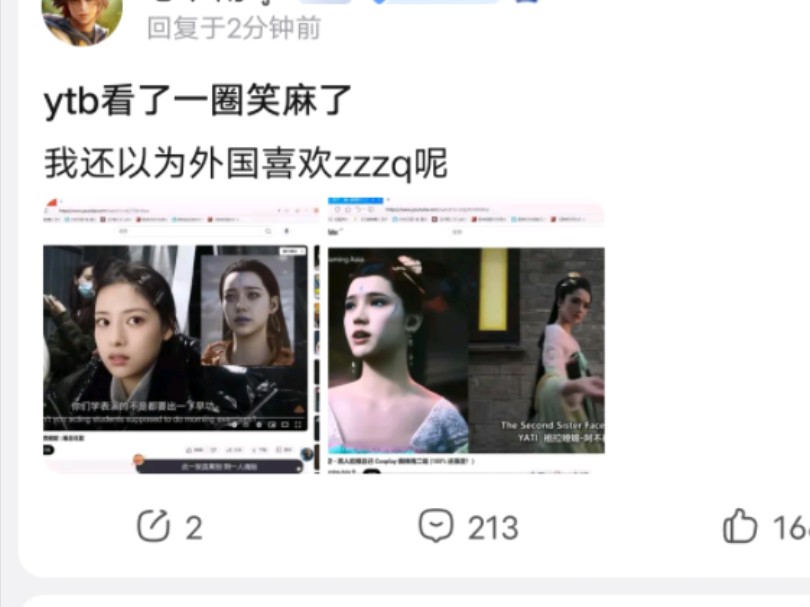The image size is (810, 607).
Task: Open the left screenshot of the girl in black
Action: (x=178, y=335)
